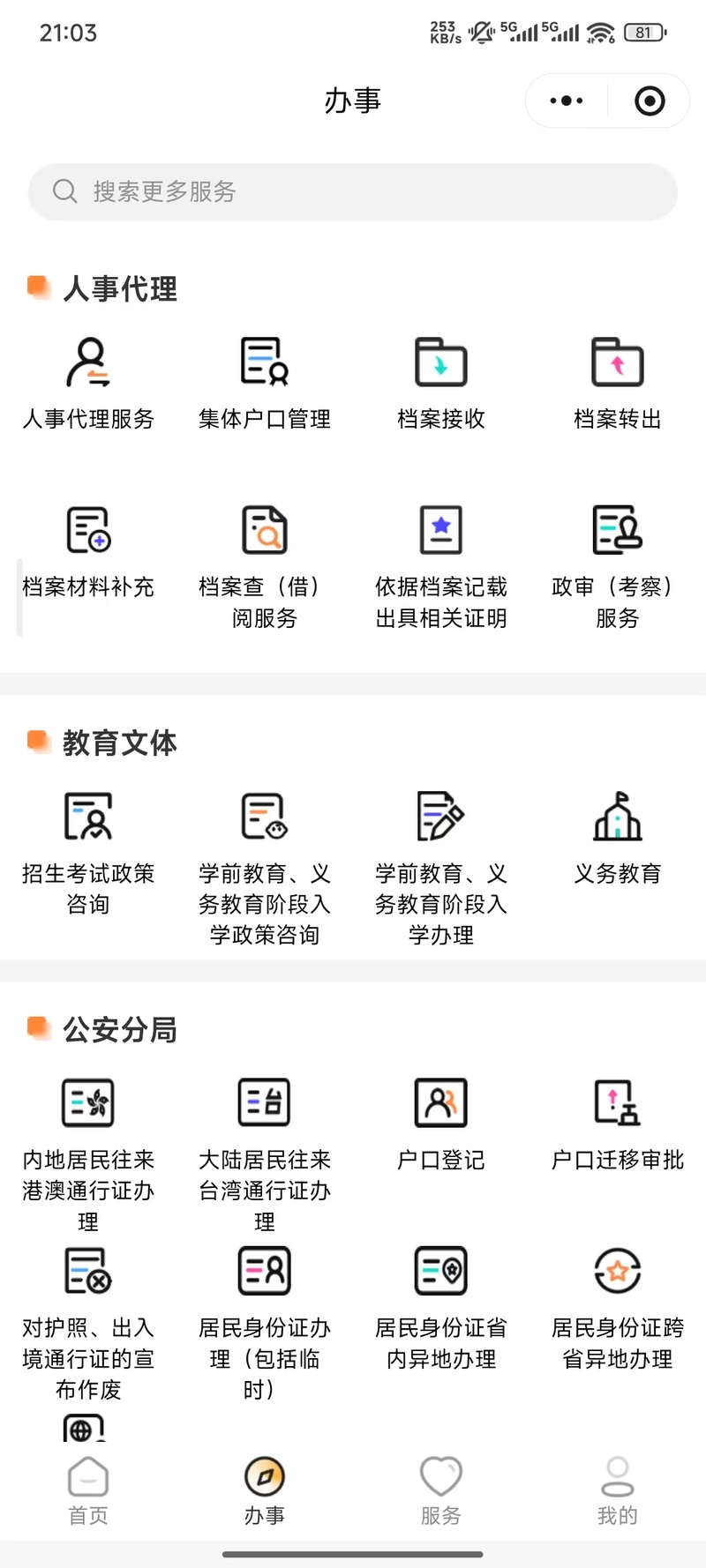Go to the 我的 tab
Screen dimensions: 706x1568
(x=618, y=1490)
